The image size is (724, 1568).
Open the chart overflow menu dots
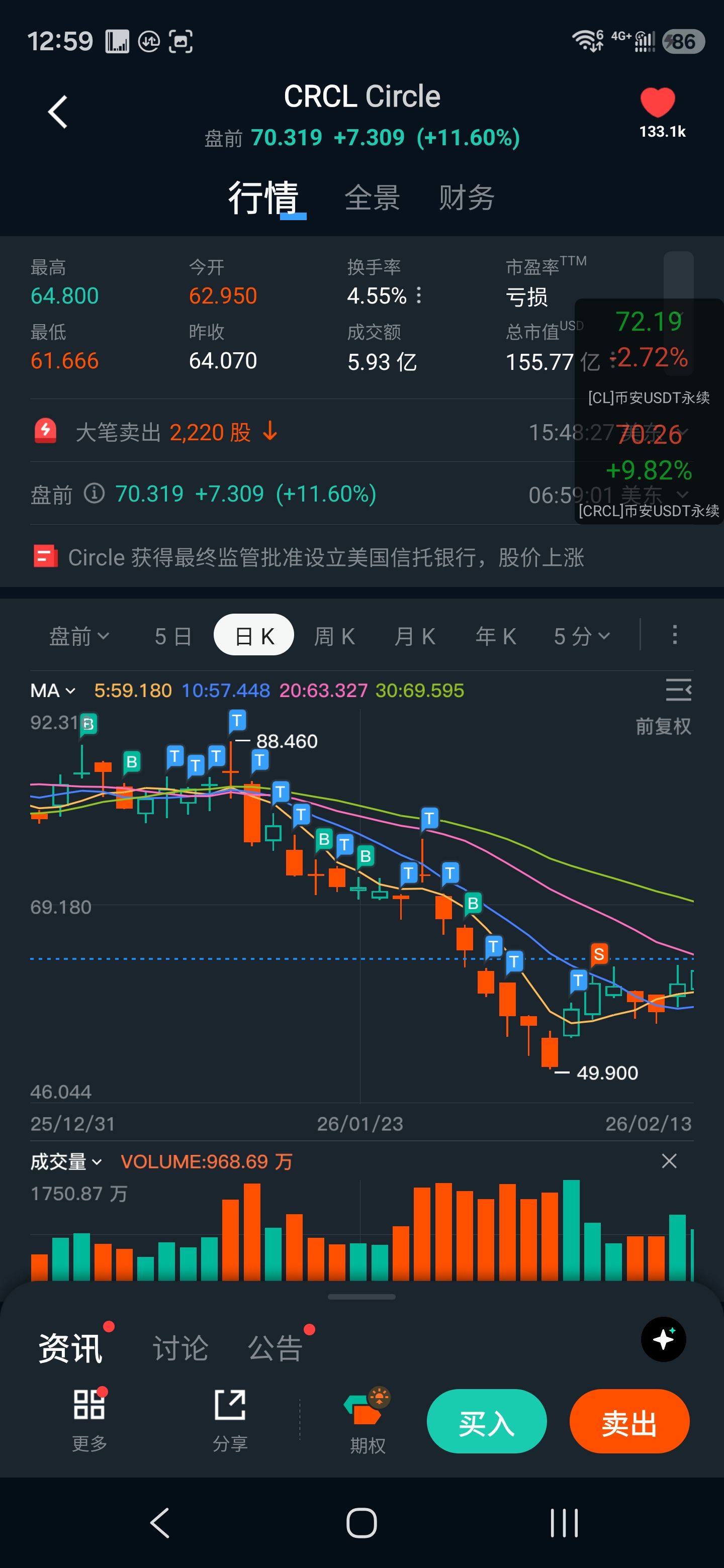(x=674, y=634)
